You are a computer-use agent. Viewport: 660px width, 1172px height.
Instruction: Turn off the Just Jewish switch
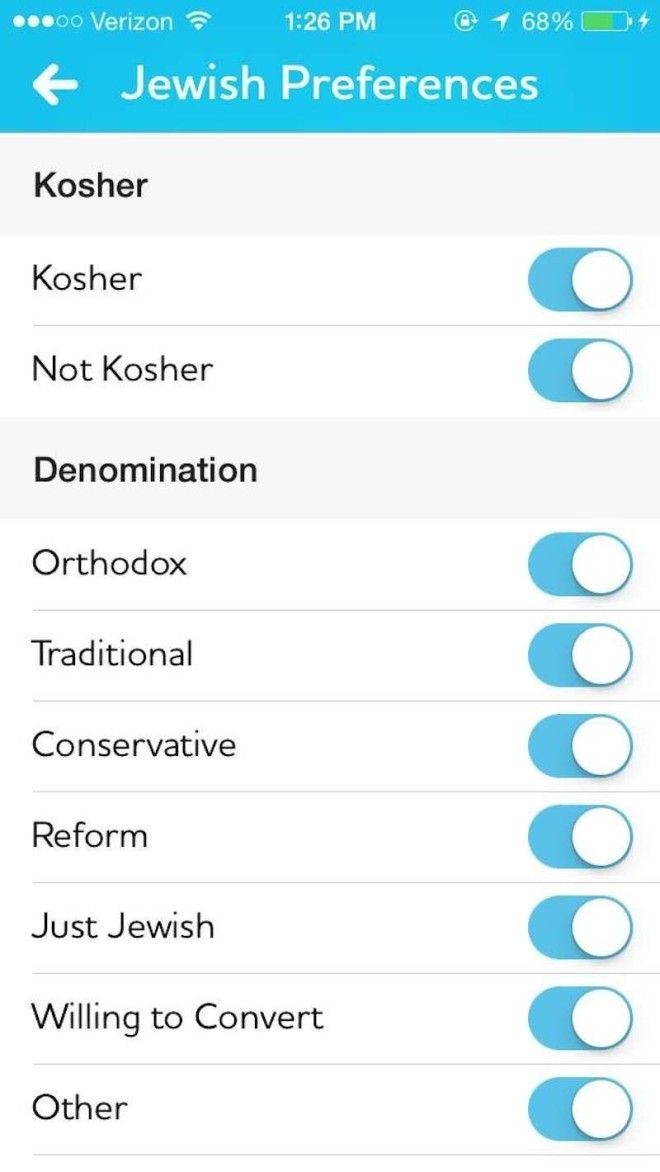[580, 928]
